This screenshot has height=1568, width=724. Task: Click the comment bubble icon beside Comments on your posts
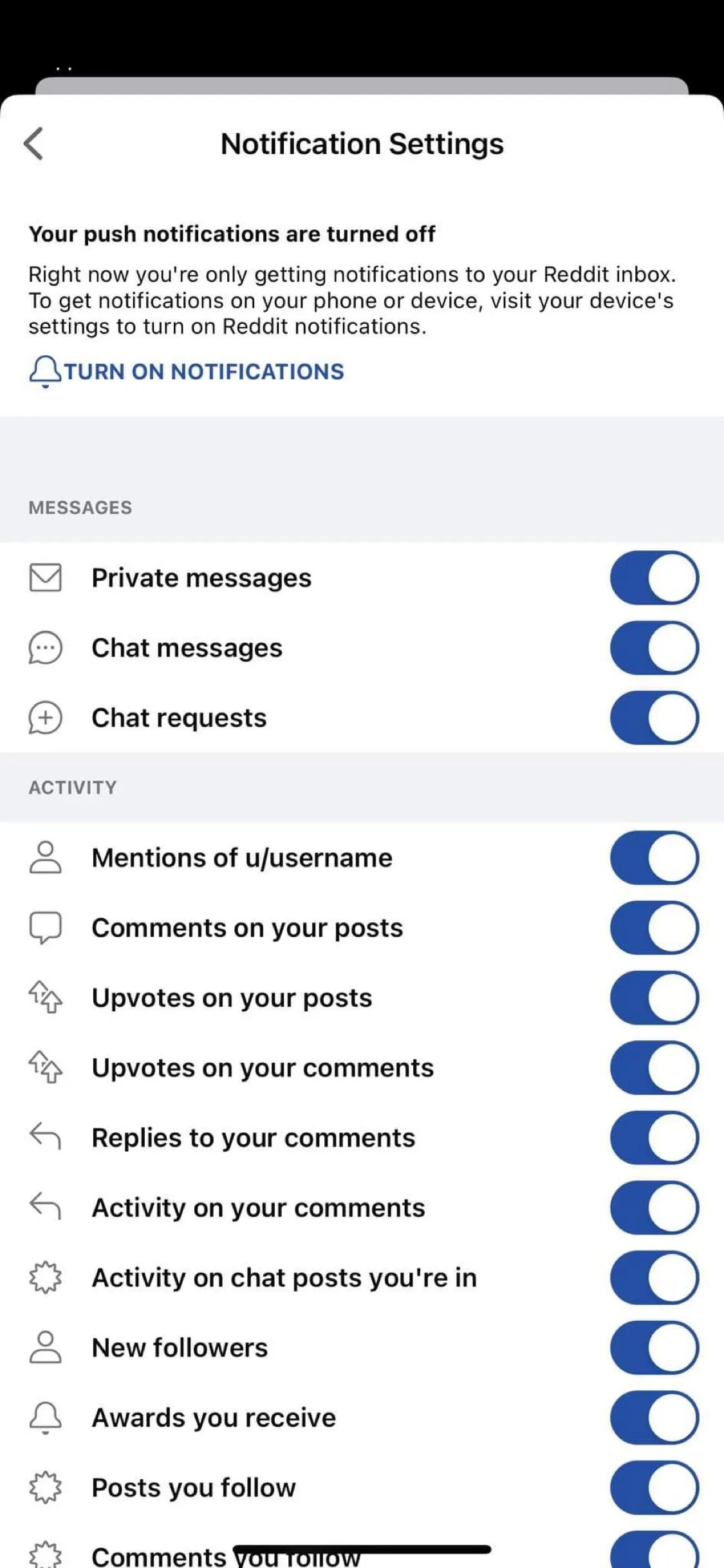pyautogui.click(x=45, y=927)
